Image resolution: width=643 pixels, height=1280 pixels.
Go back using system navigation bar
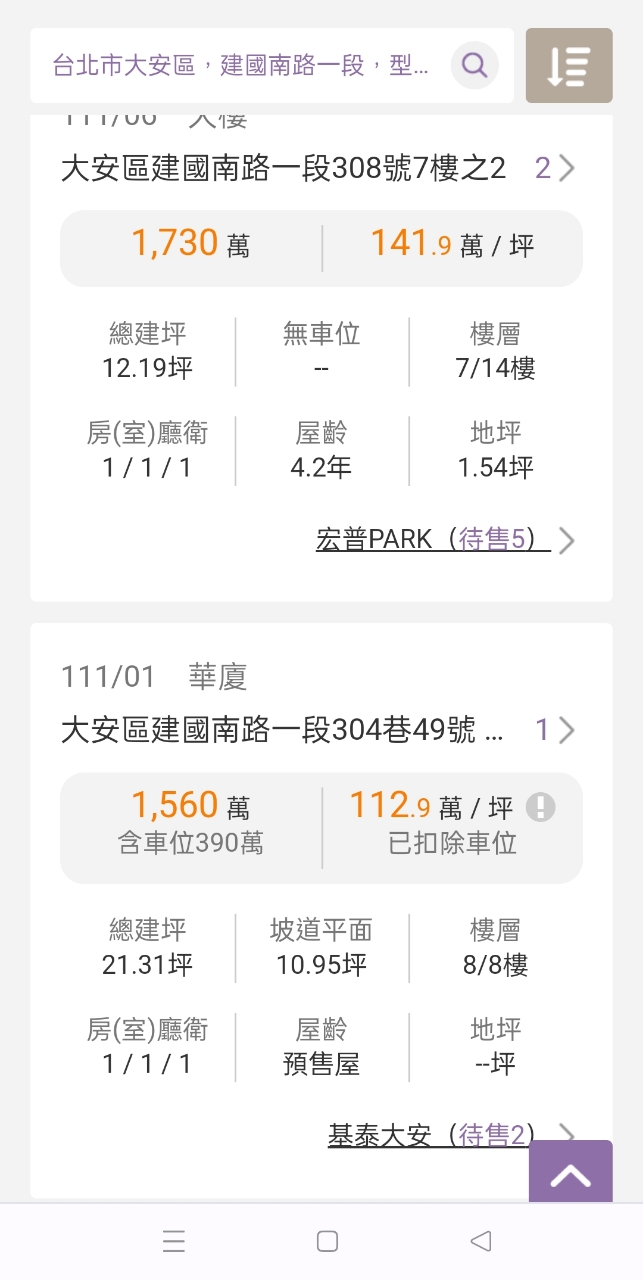coord(480,1241)
